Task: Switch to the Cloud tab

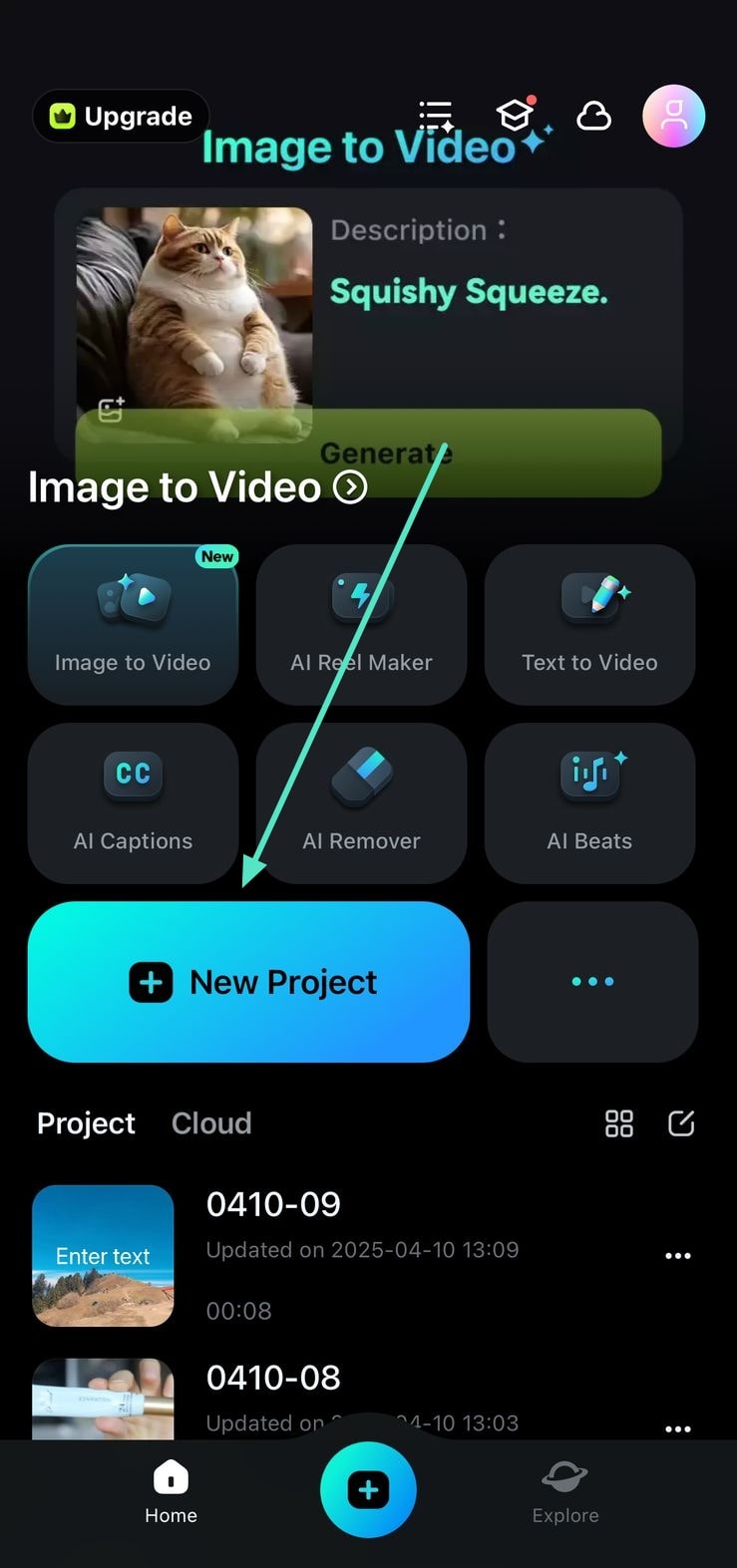Action: [x=211, y=1123]
